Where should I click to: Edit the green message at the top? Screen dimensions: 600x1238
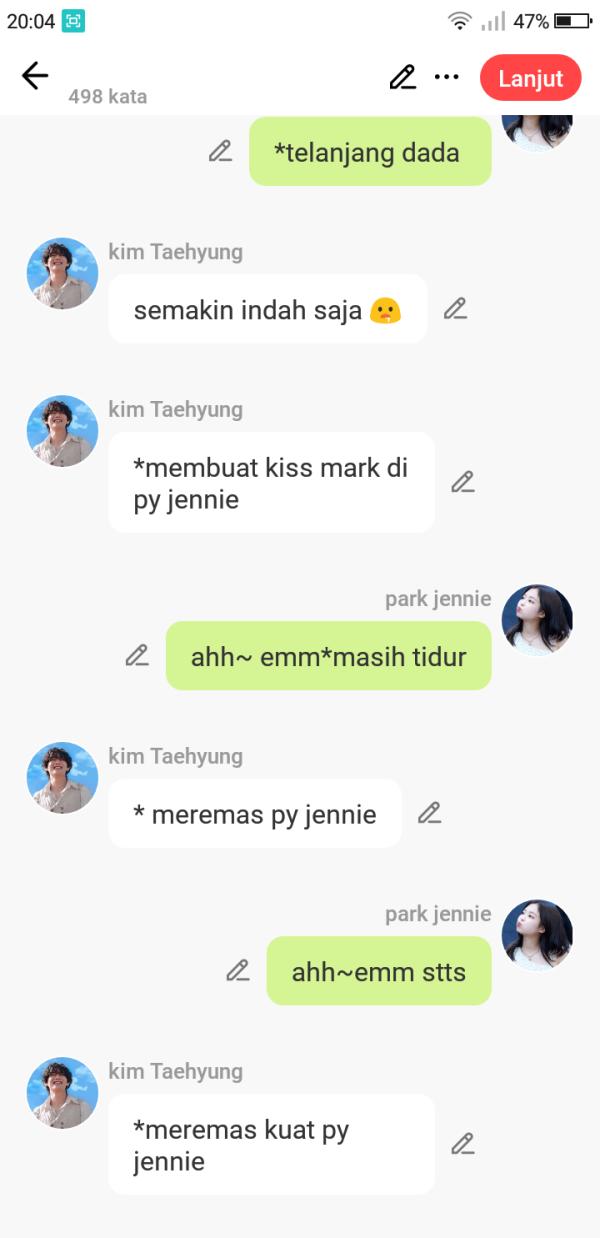click(220, 152)
